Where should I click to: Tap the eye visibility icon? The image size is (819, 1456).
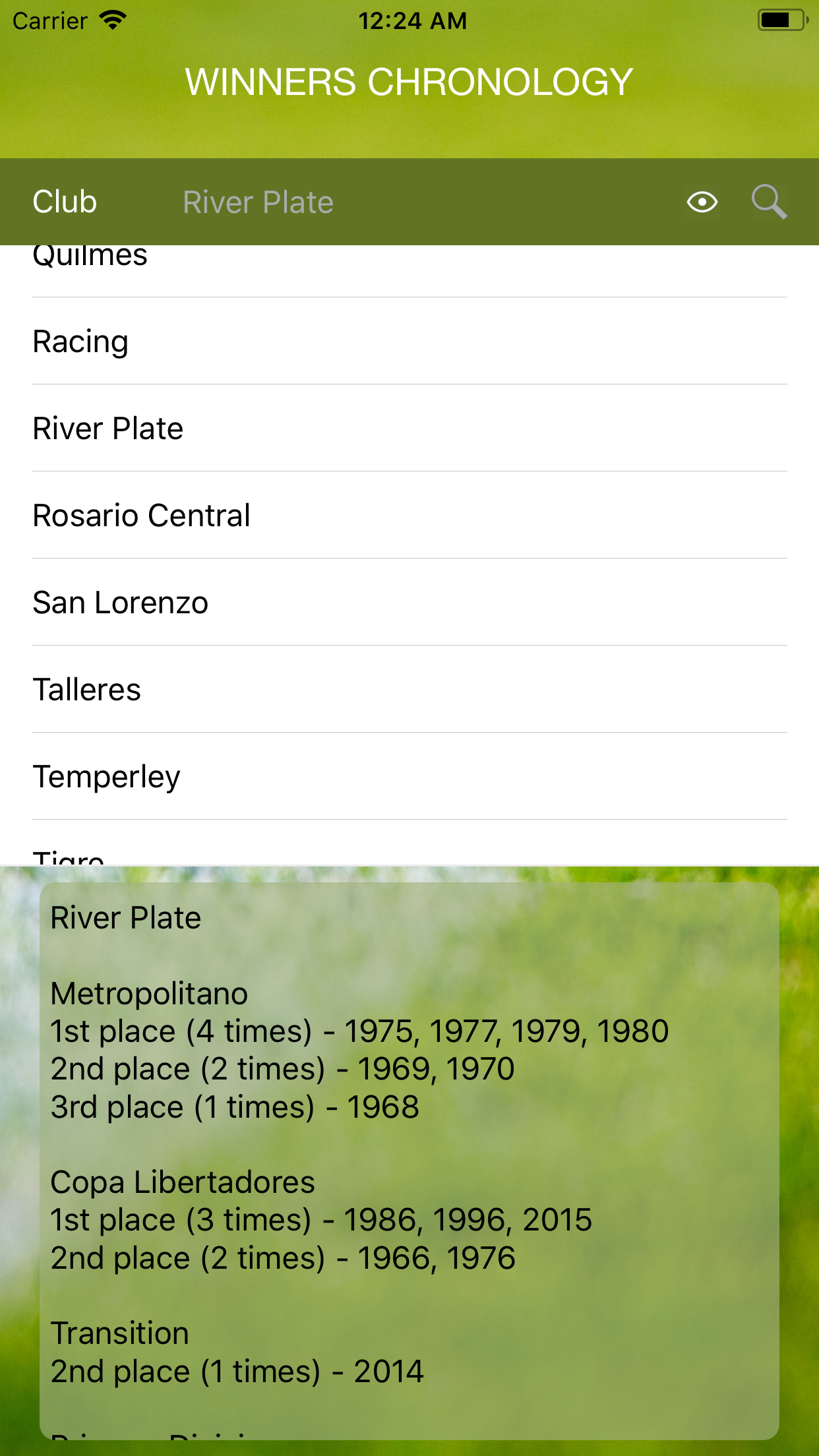702,202
